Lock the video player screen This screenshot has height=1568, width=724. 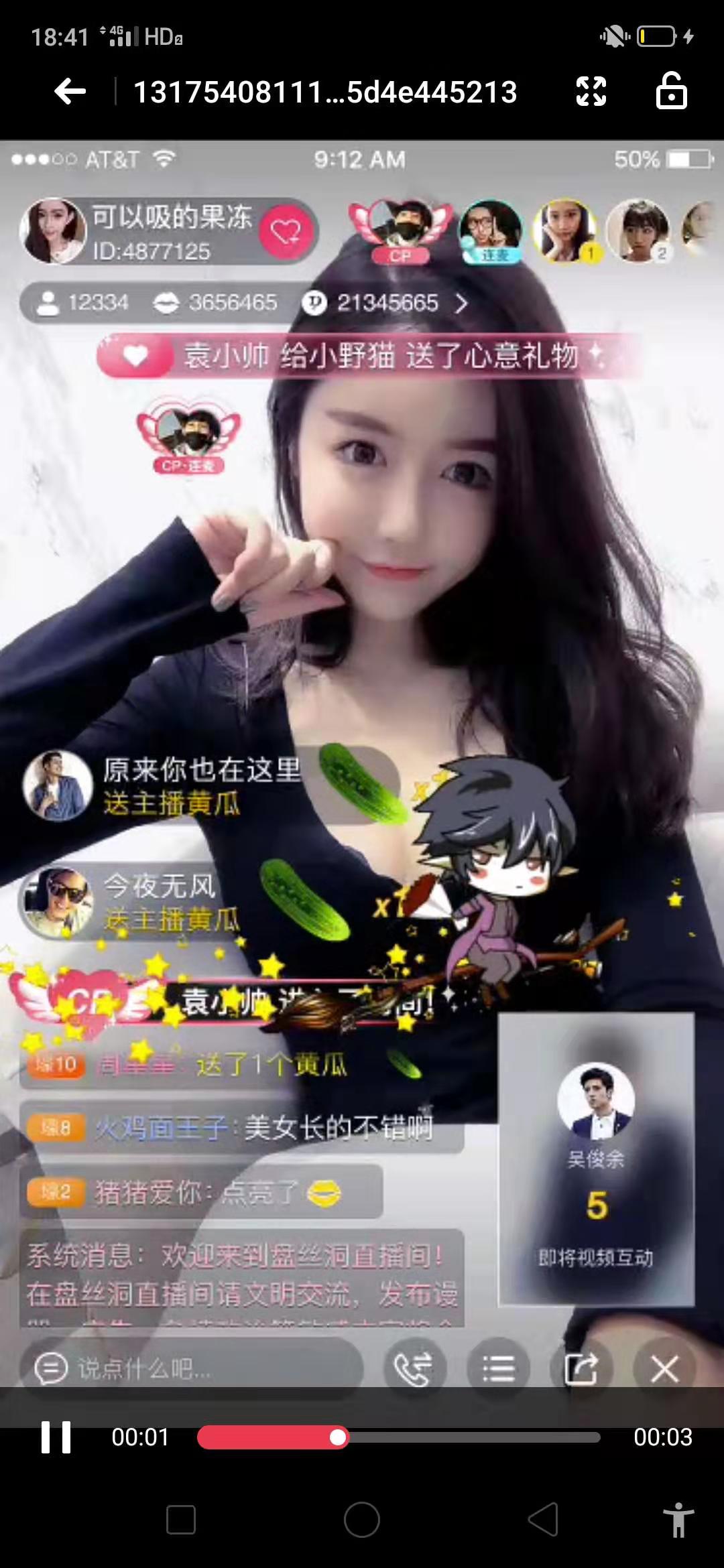671,91
